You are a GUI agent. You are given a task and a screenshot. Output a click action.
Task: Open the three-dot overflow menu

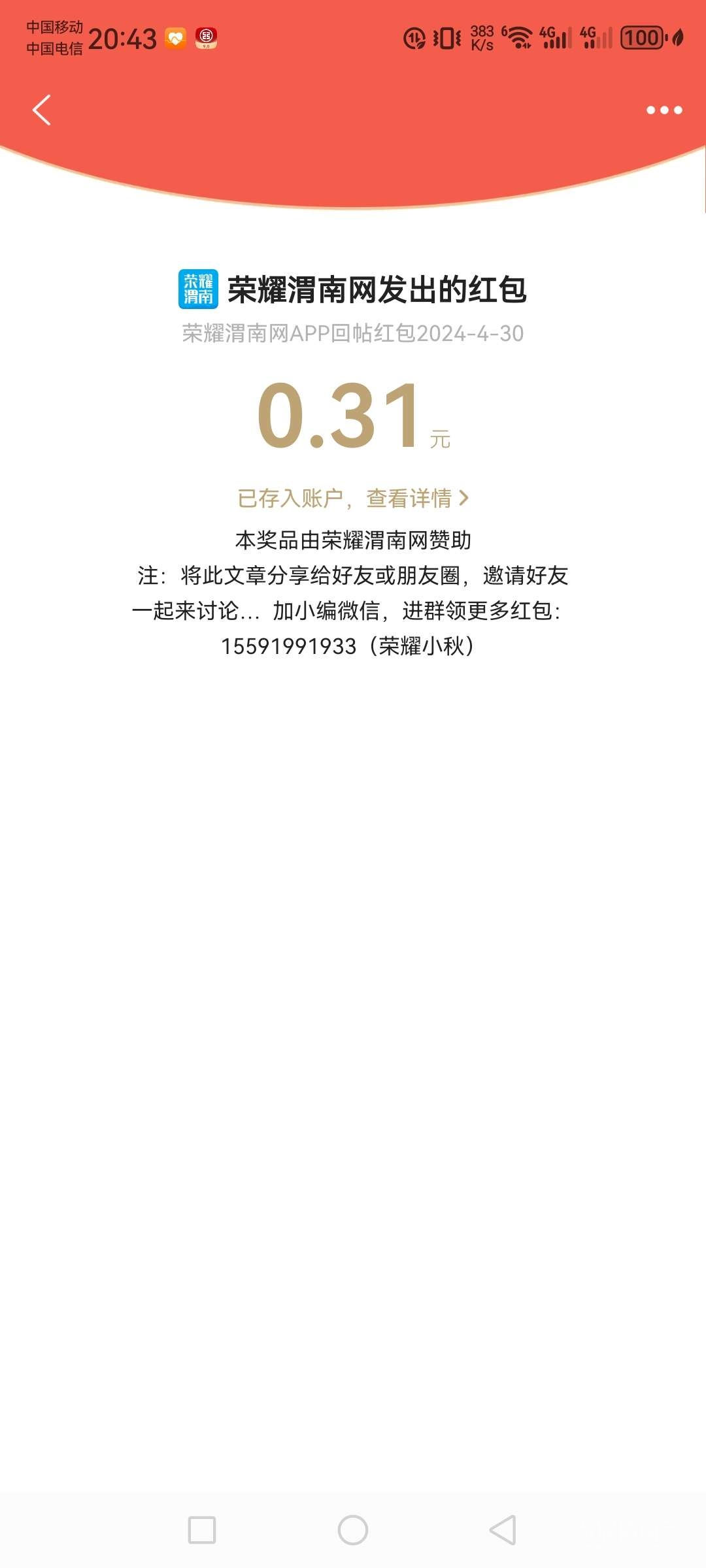coord(664,110)
